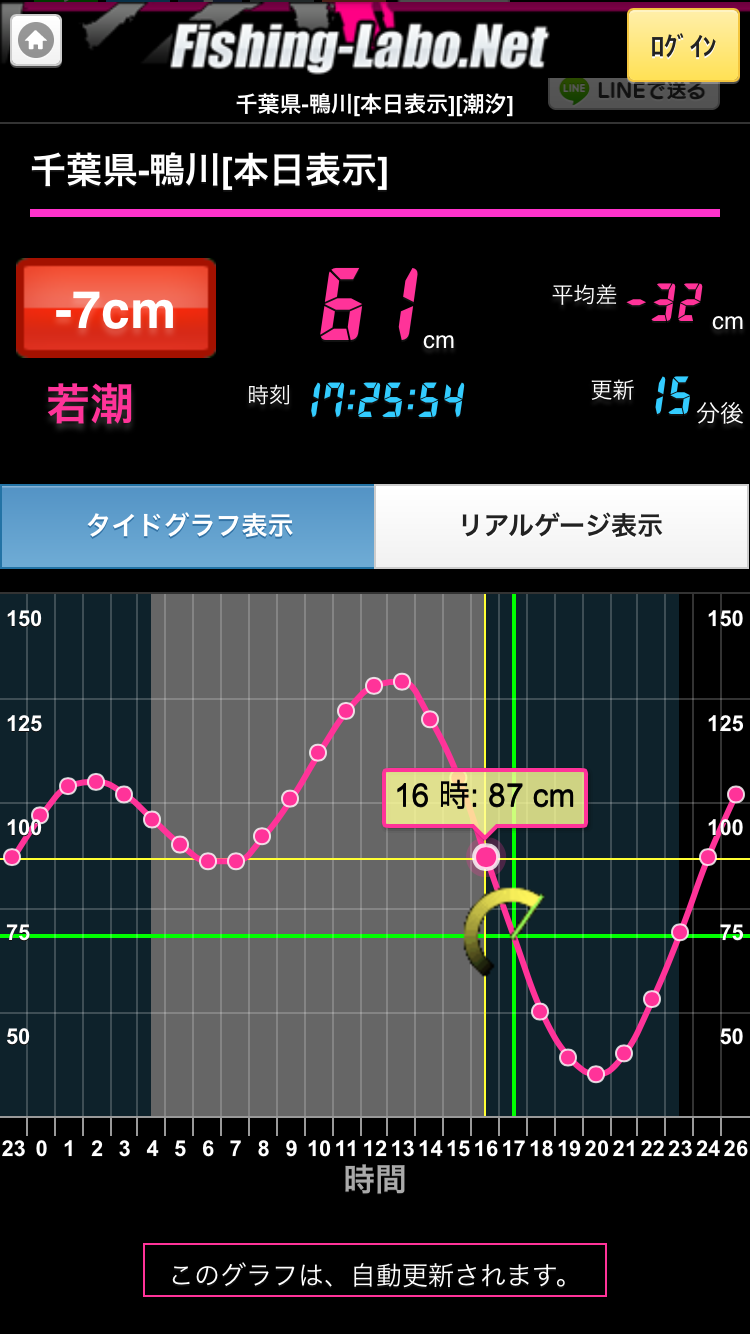This screenshot has width=750, height=1334.
Task: Switch to リアルゲージ表示 tab
Action: (562, 526)
